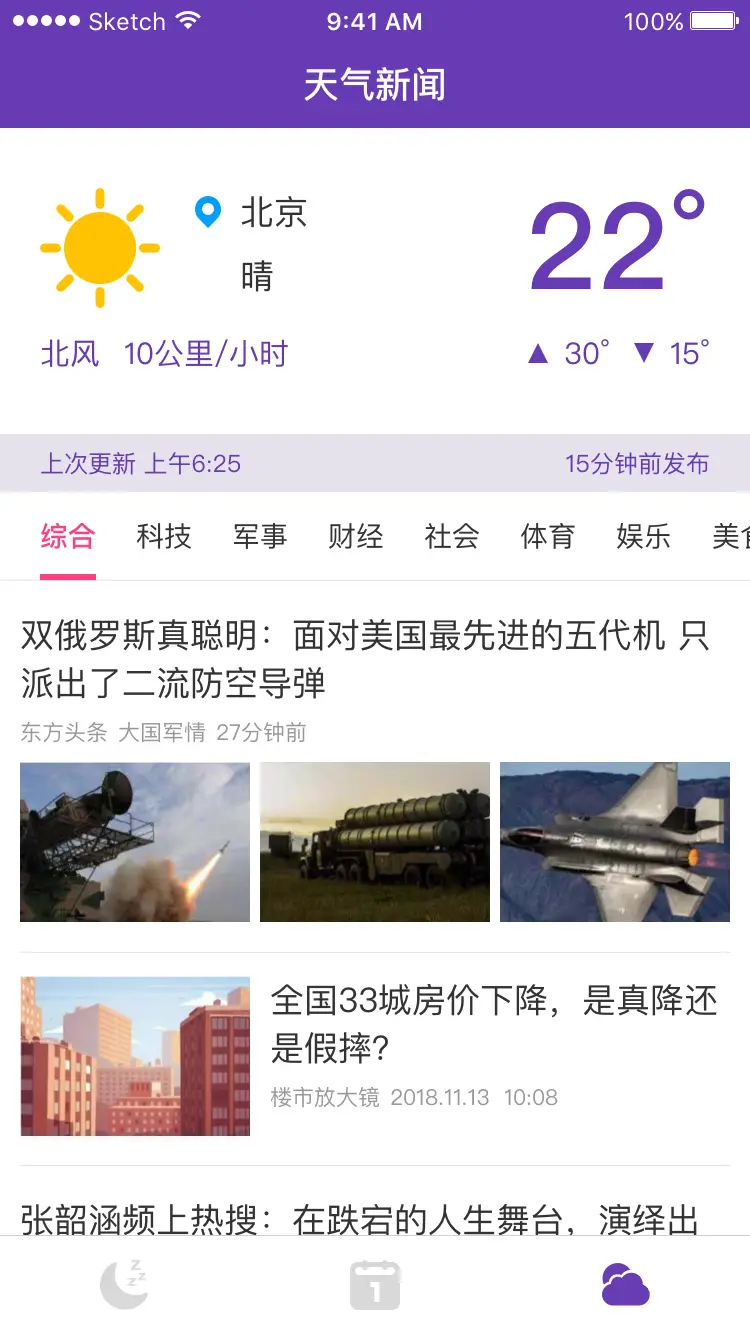The width and height of the screenshot is (750, 1334).
Task: Read the 全国33城房价下降 article
Action: click(494, 1022)
